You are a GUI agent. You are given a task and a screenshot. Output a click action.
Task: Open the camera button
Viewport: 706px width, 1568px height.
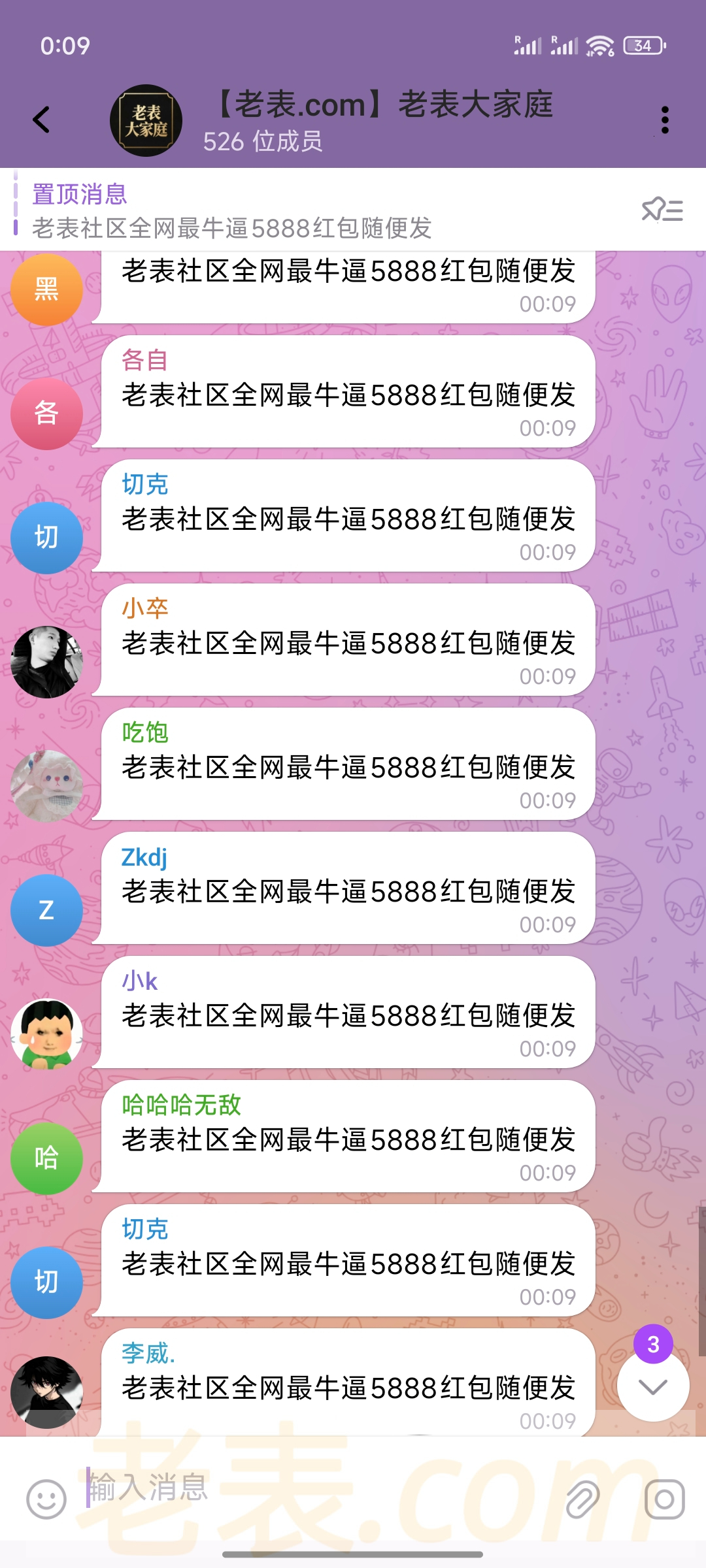[664, 1499]
